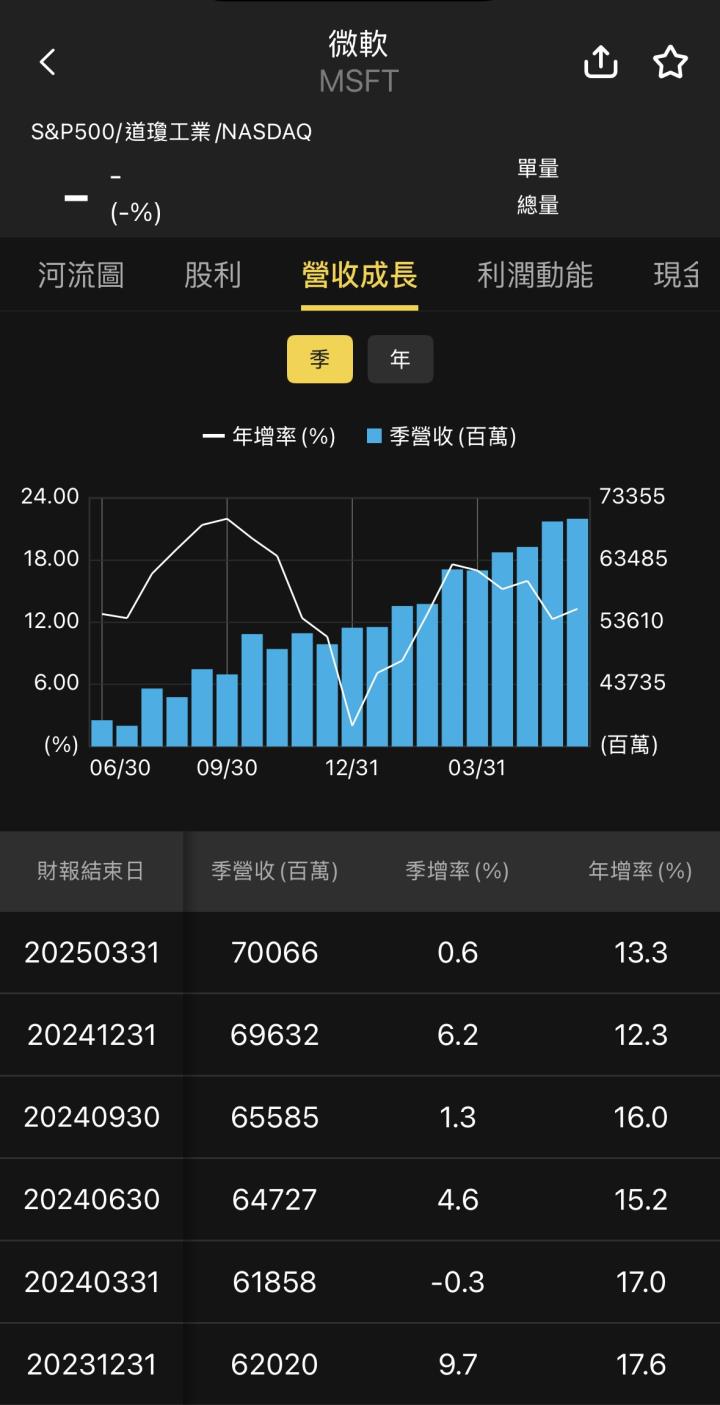The image size is (720, 1405).
Task: Switch to the 河流圖 tab
Action: [81, 275]
